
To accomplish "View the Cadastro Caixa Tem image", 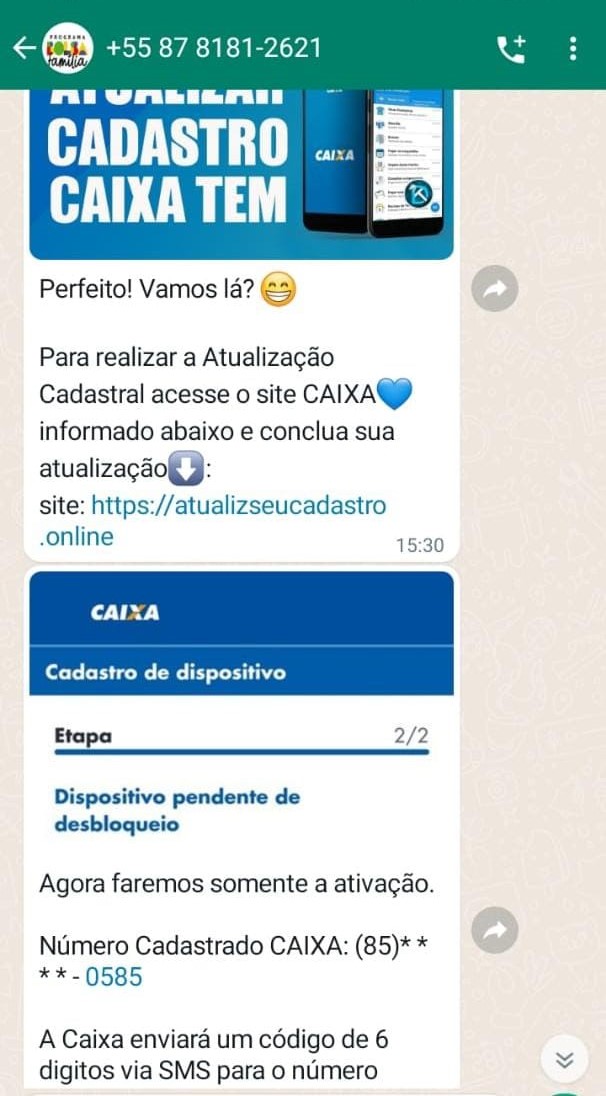I will pyautogui.click(x=240, y=170).
